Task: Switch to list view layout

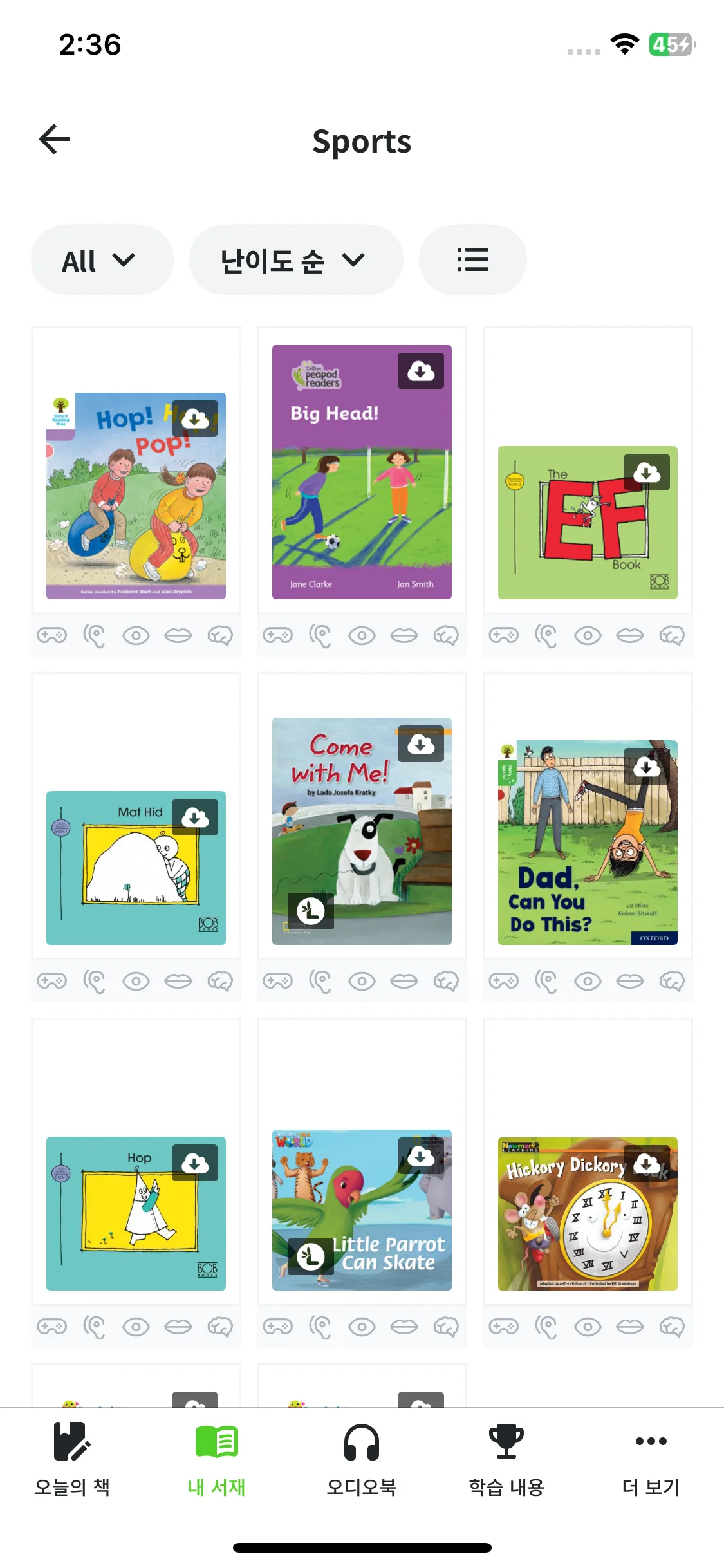Action: [472, 260]
